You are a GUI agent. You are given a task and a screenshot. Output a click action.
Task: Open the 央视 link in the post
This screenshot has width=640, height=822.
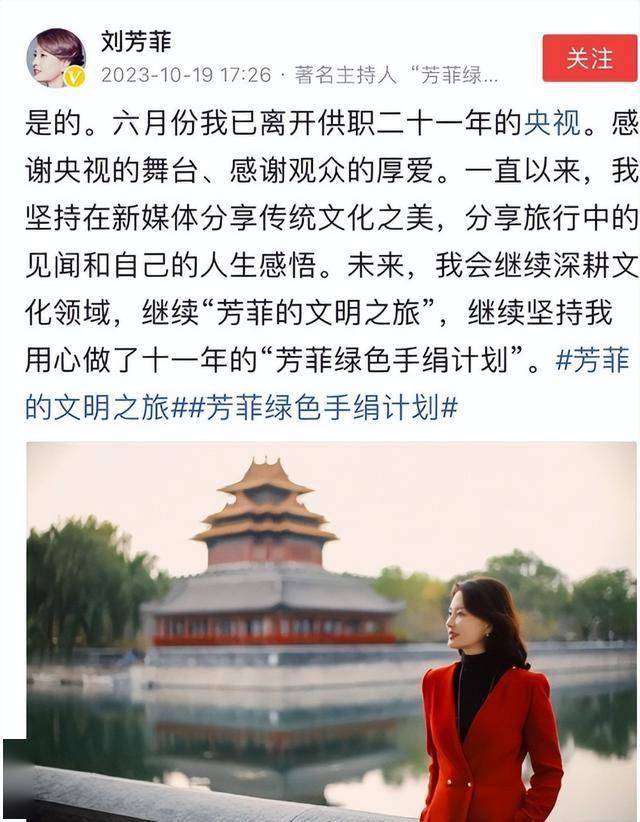click(x=551, y=123)
